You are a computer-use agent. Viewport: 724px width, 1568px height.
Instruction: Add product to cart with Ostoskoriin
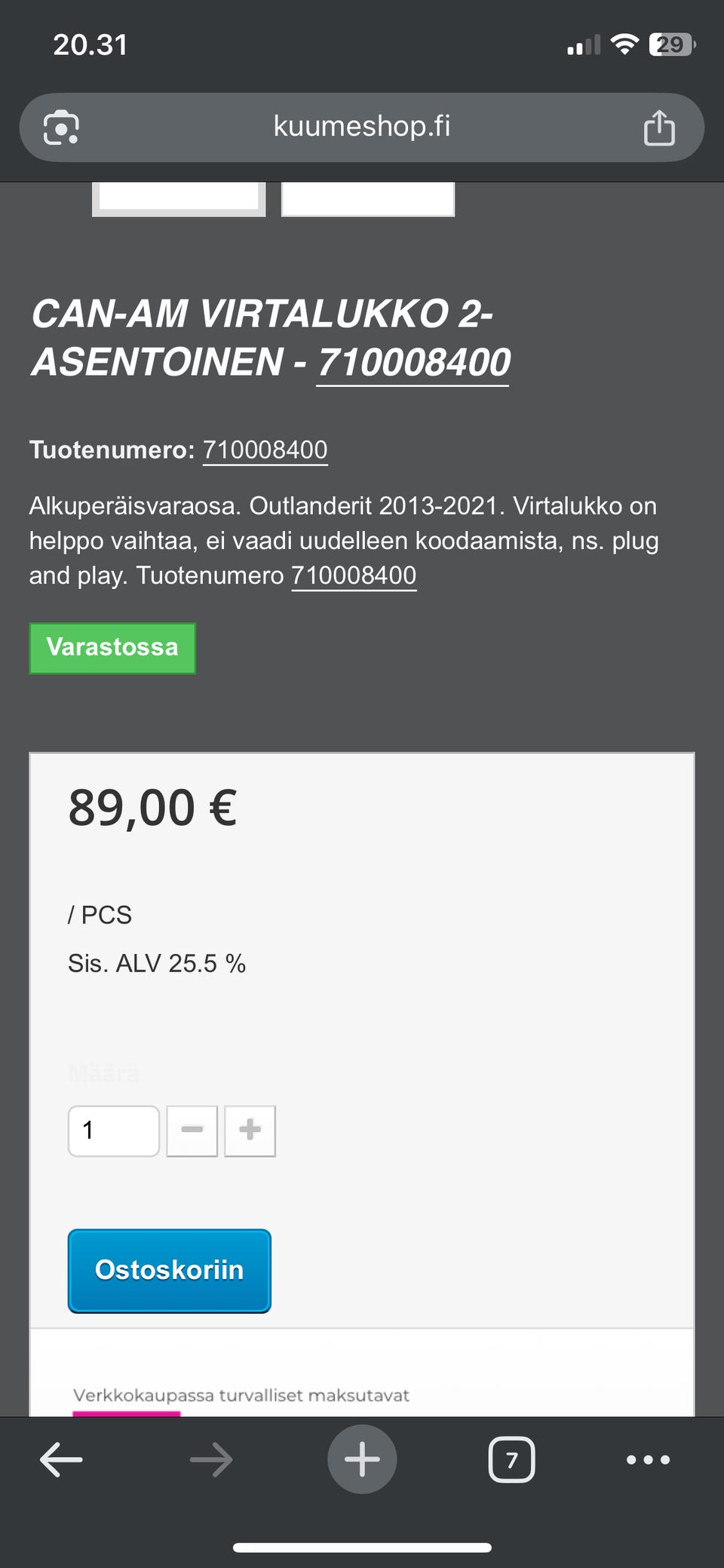(170, 1271)
